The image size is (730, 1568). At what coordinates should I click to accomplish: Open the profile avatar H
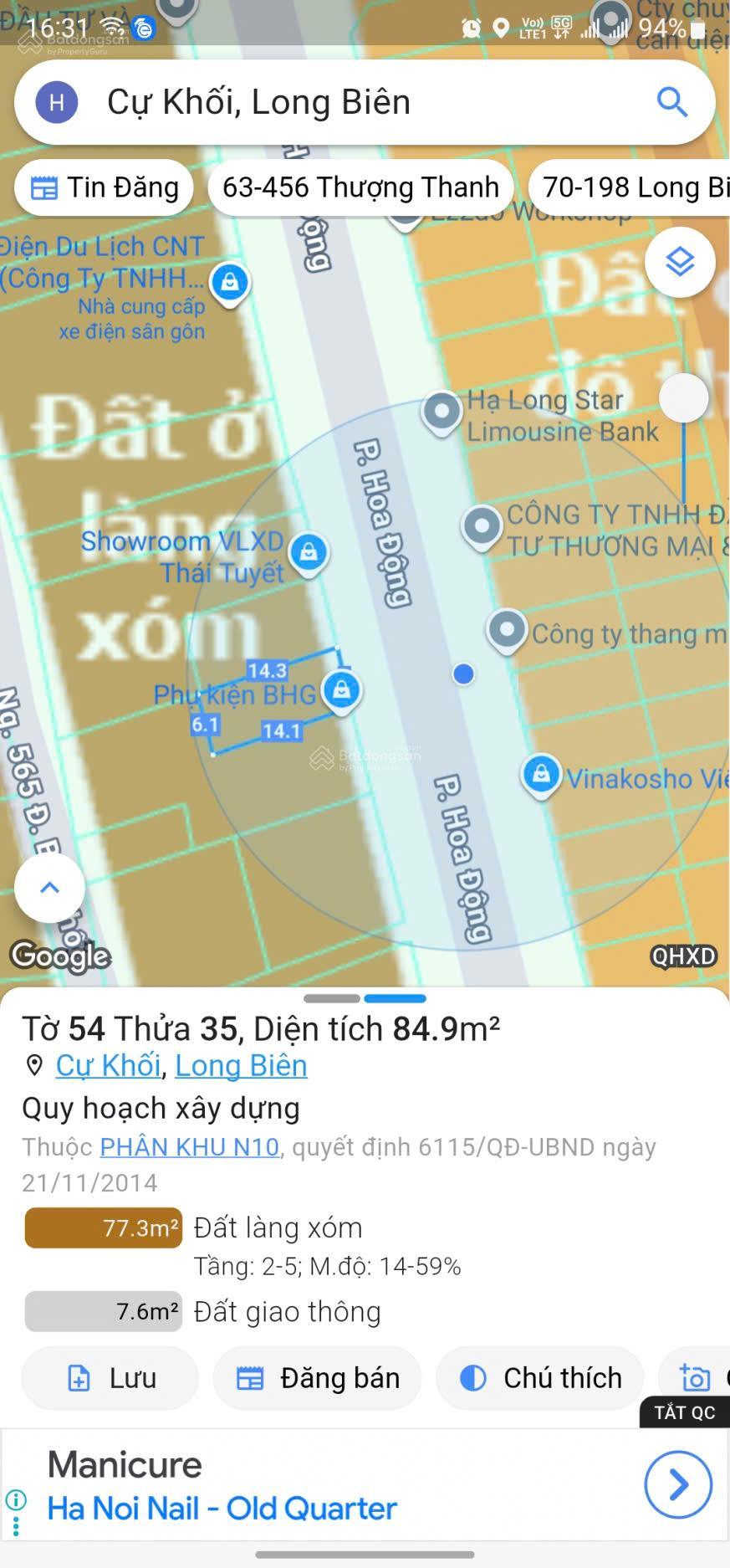coord(56,102)
